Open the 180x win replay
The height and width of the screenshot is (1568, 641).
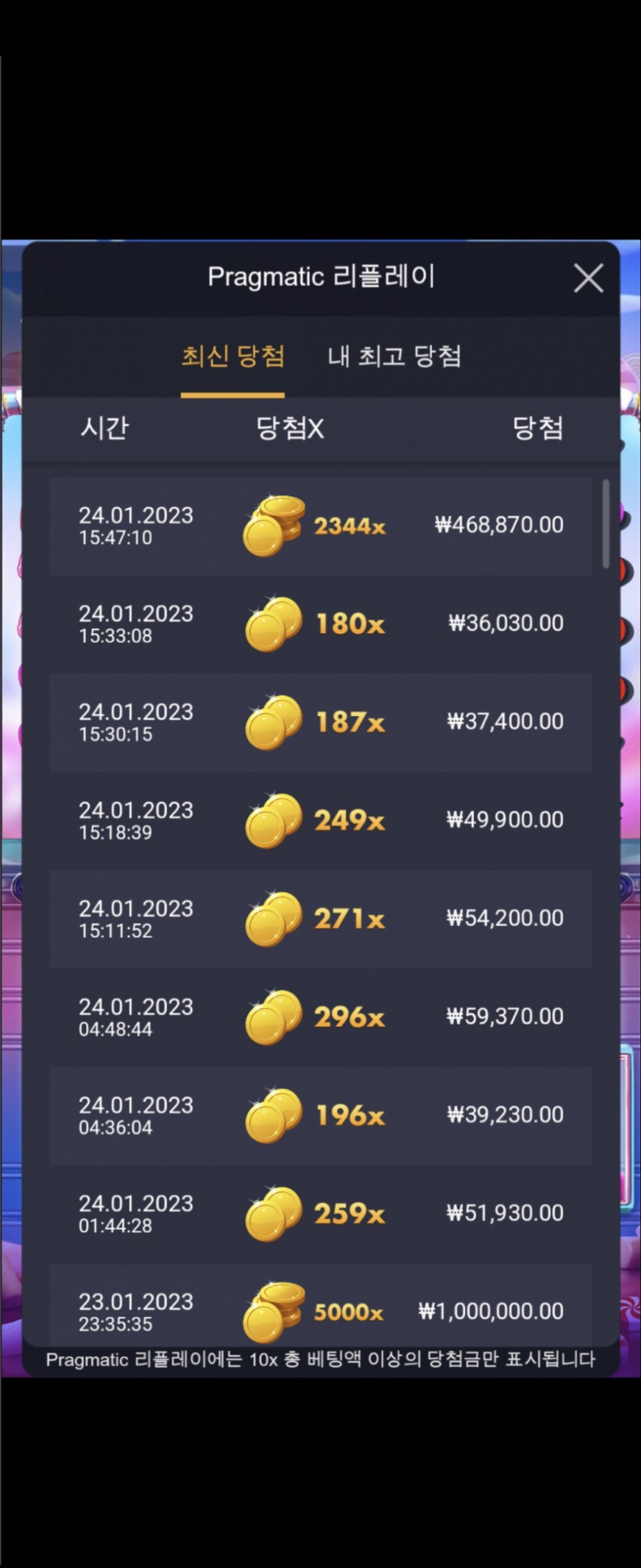click(x=321, y=624)
